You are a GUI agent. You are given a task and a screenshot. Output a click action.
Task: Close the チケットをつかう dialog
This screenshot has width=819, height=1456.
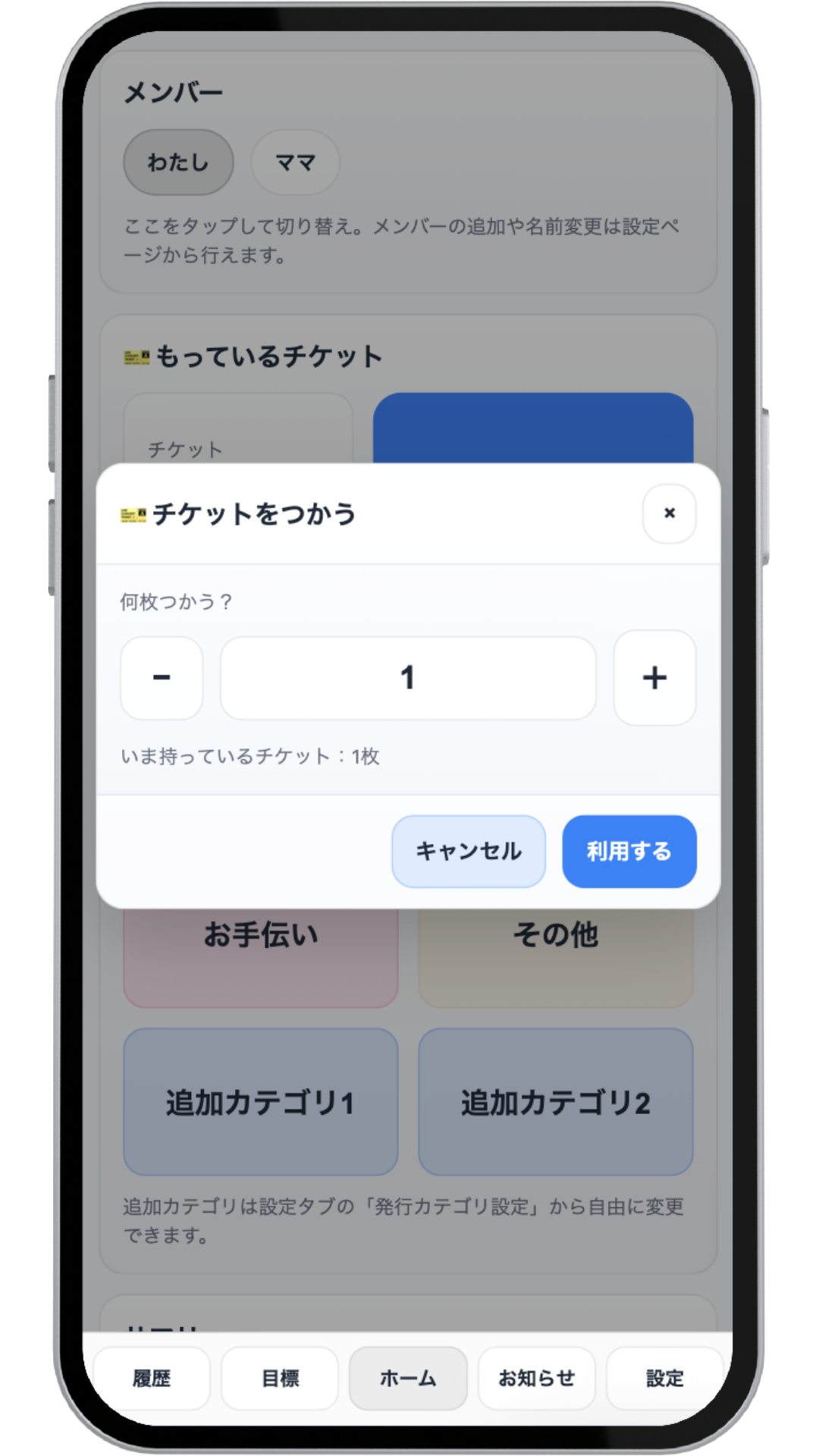669,513
